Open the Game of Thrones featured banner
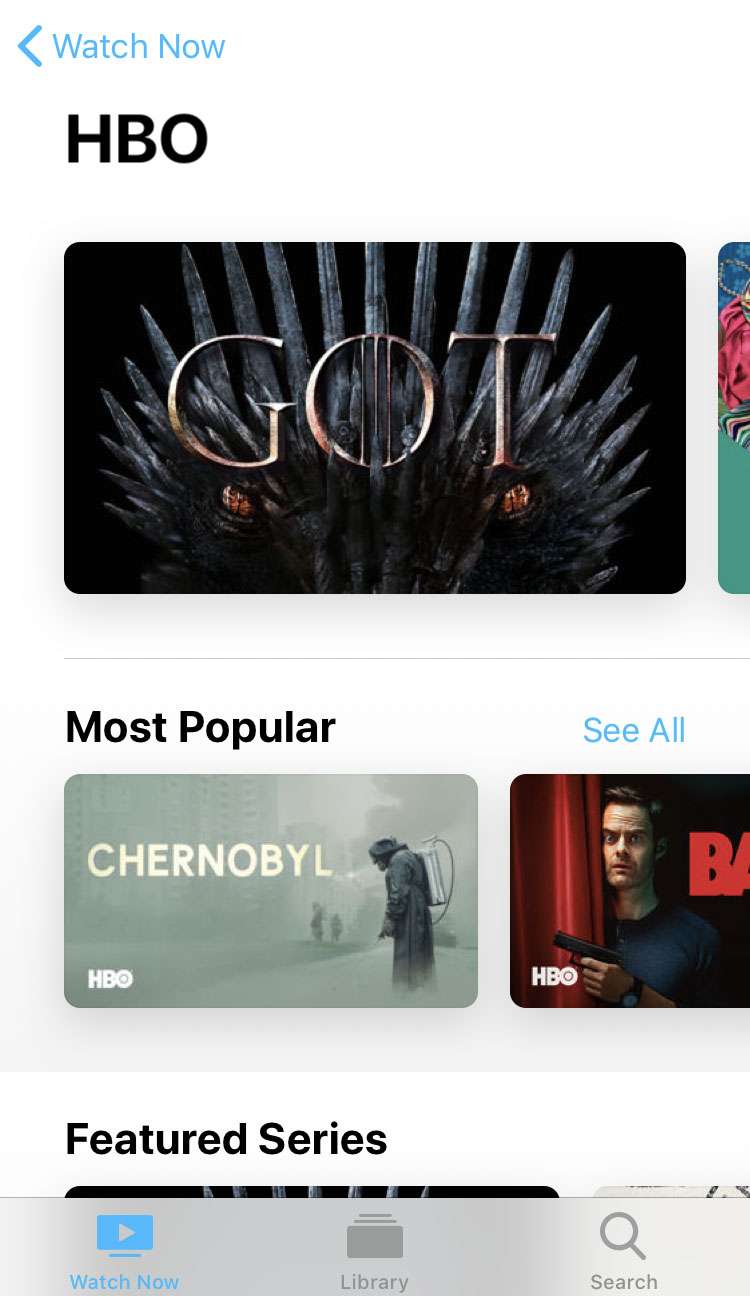Image resolution: width=750 pixels, height=1296 pixels. 375,418
